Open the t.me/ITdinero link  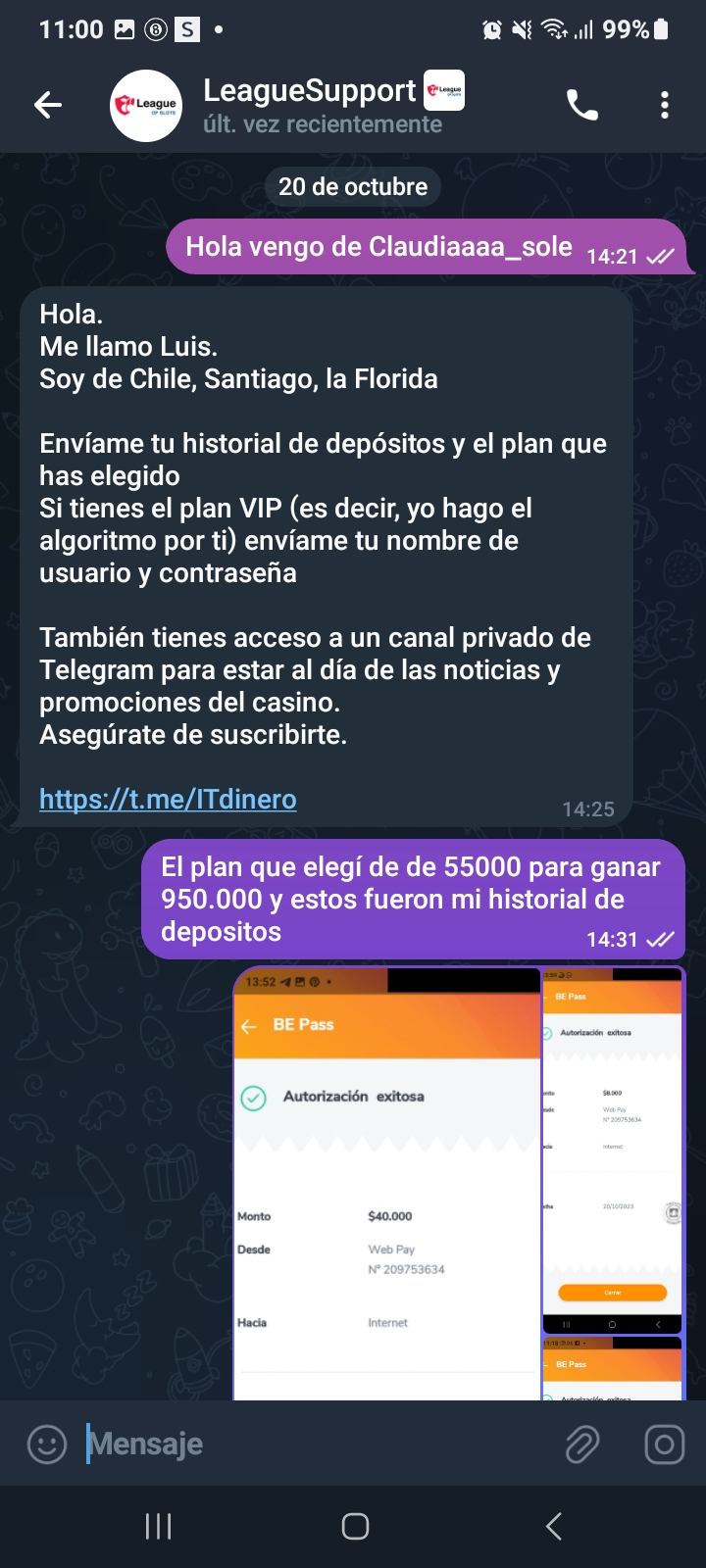coord(168,800)
